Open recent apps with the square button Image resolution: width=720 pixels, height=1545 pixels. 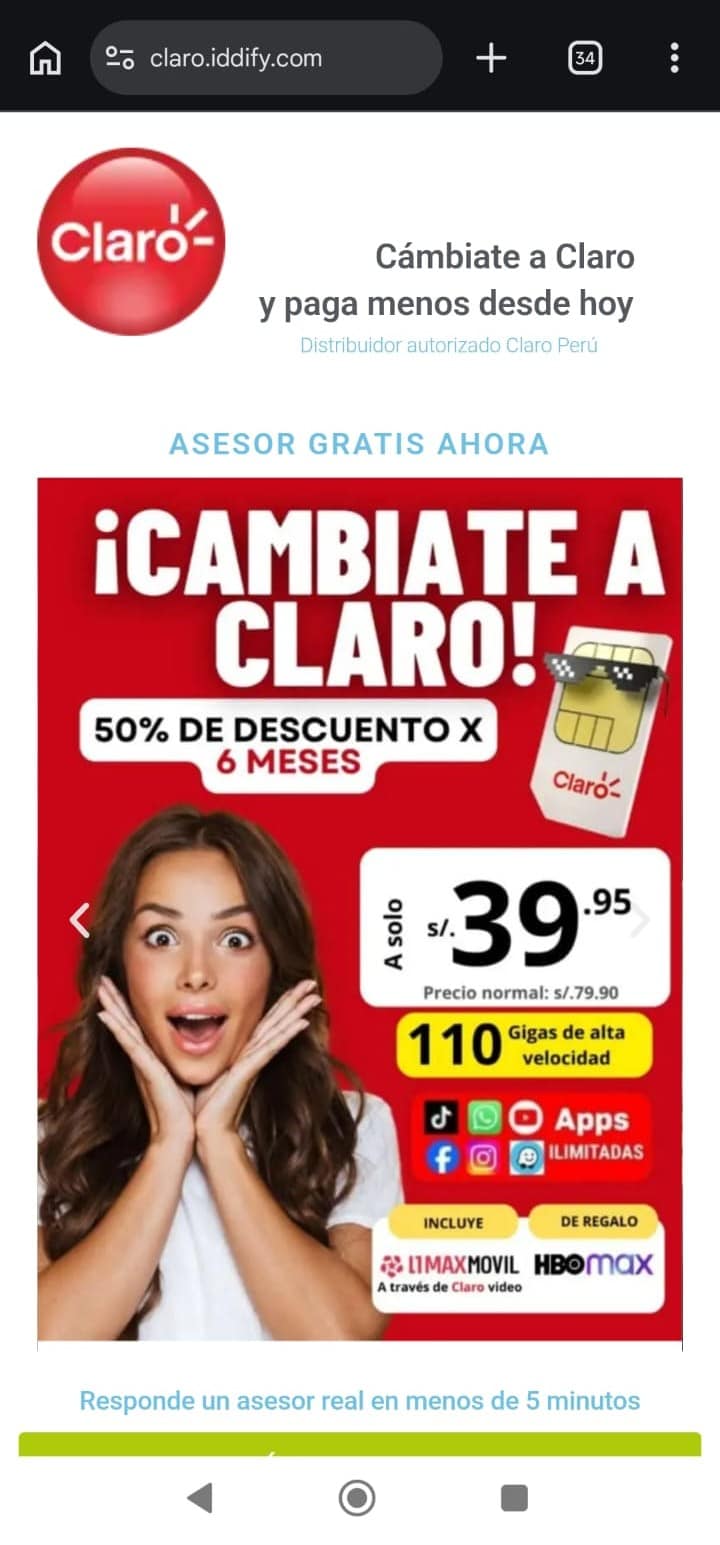click(514, 1497)
